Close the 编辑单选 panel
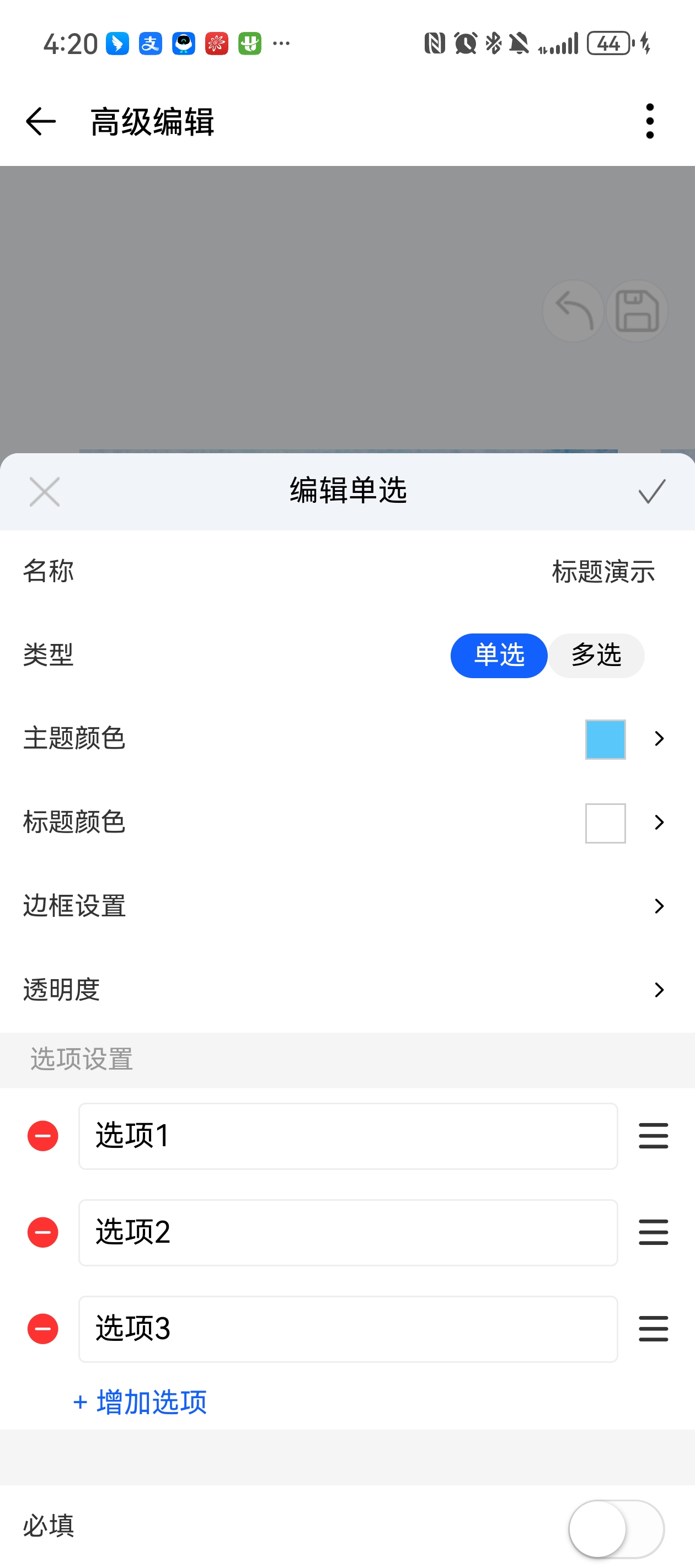Screen dimensions: 695x1568 pyautogui.click(x=45, y=491)
